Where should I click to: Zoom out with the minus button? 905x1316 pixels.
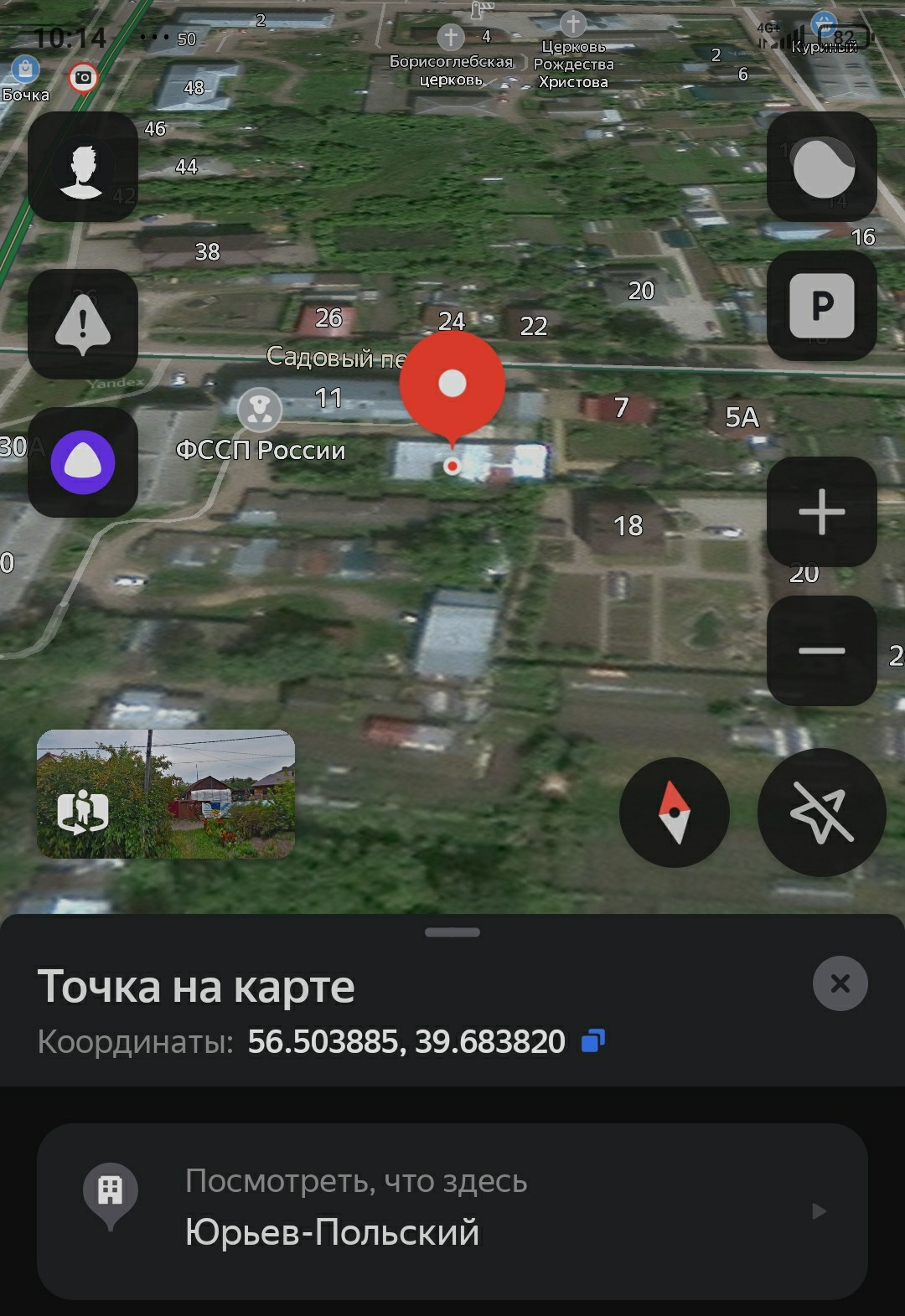pyautogui.click(x=821, y=650)
